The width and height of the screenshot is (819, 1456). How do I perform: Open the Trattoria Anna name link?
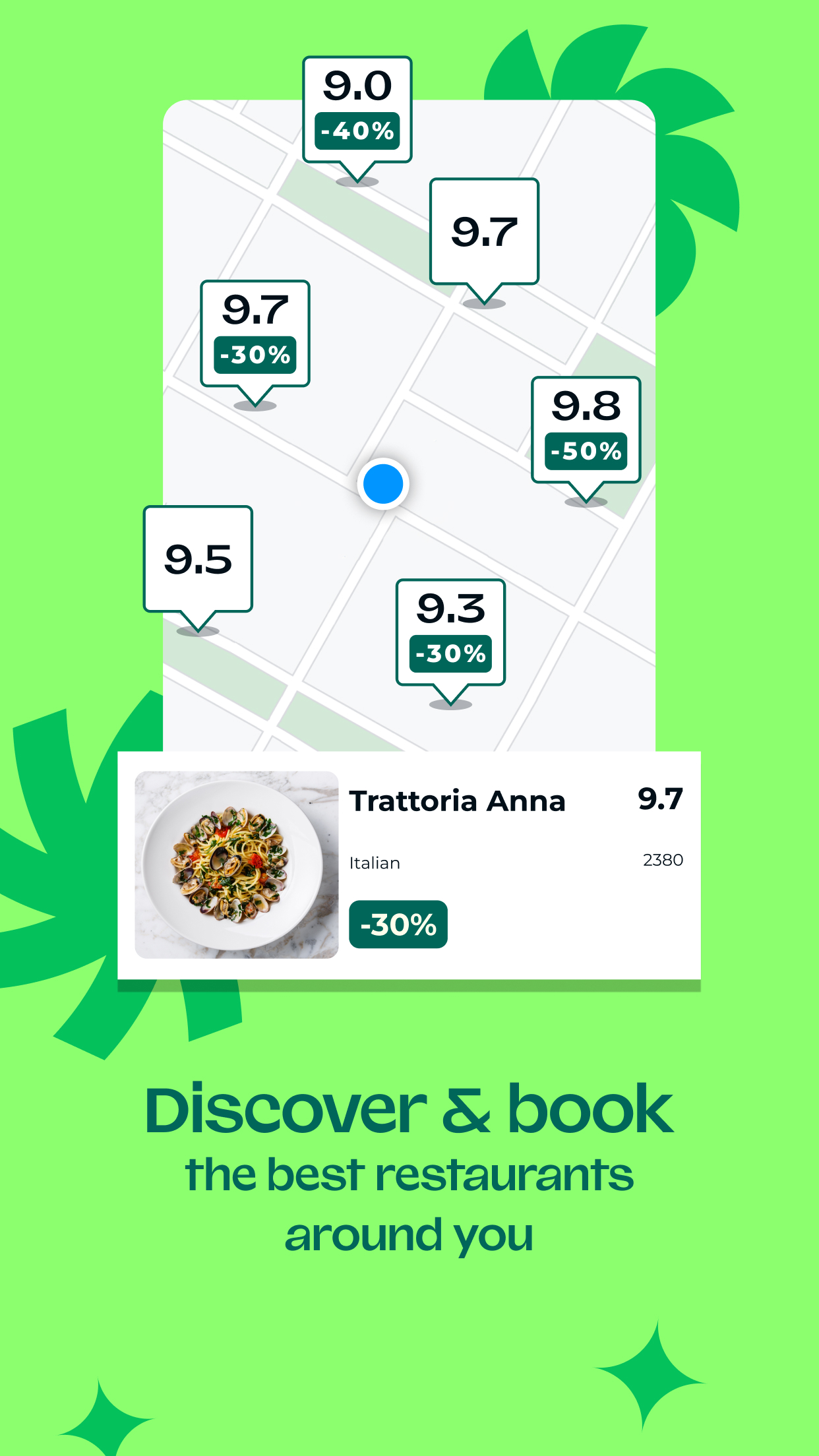(457, 801)
